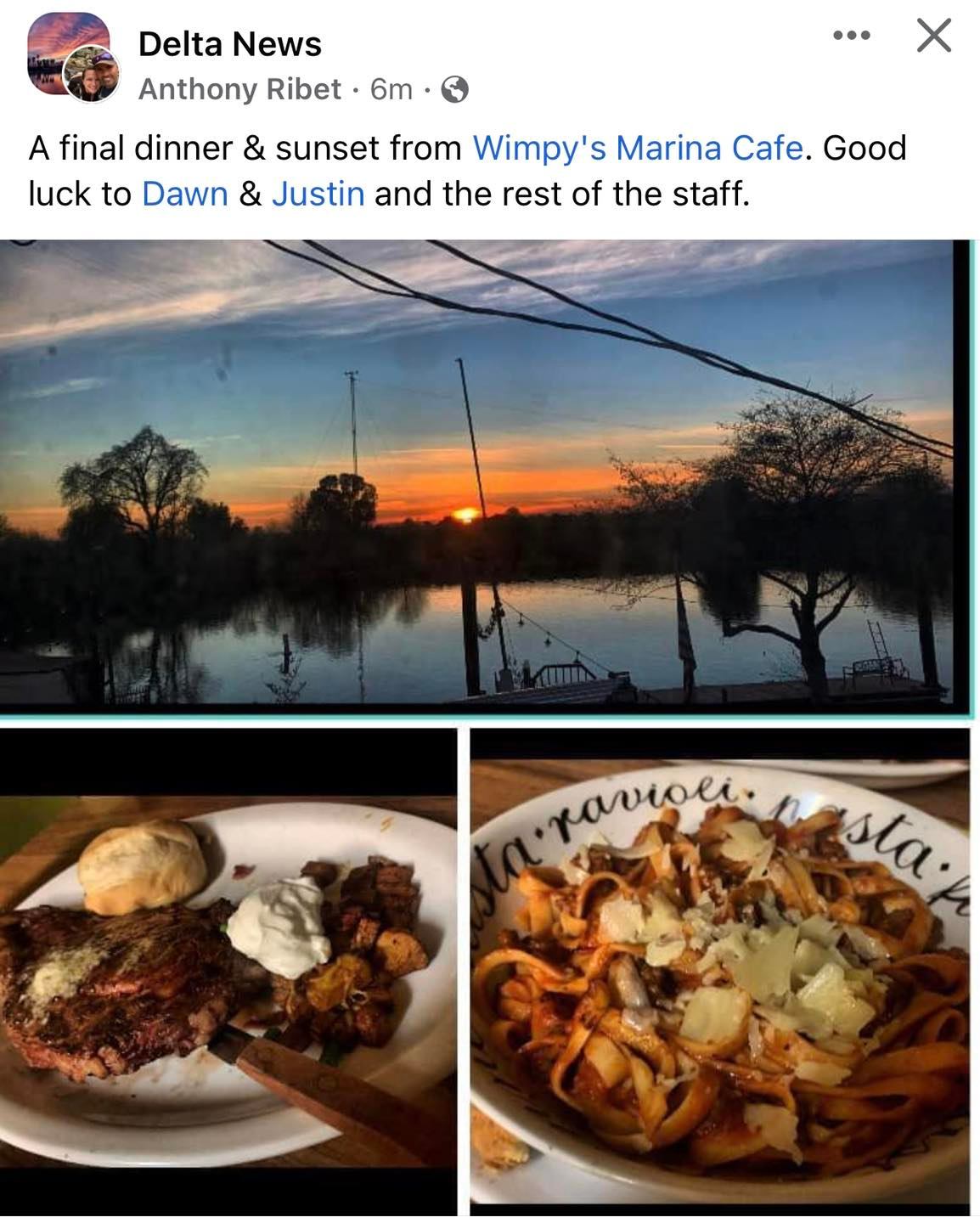Close the post with the X
The height and width of the screenshot is (1223, 980).
tap(933, 36)
